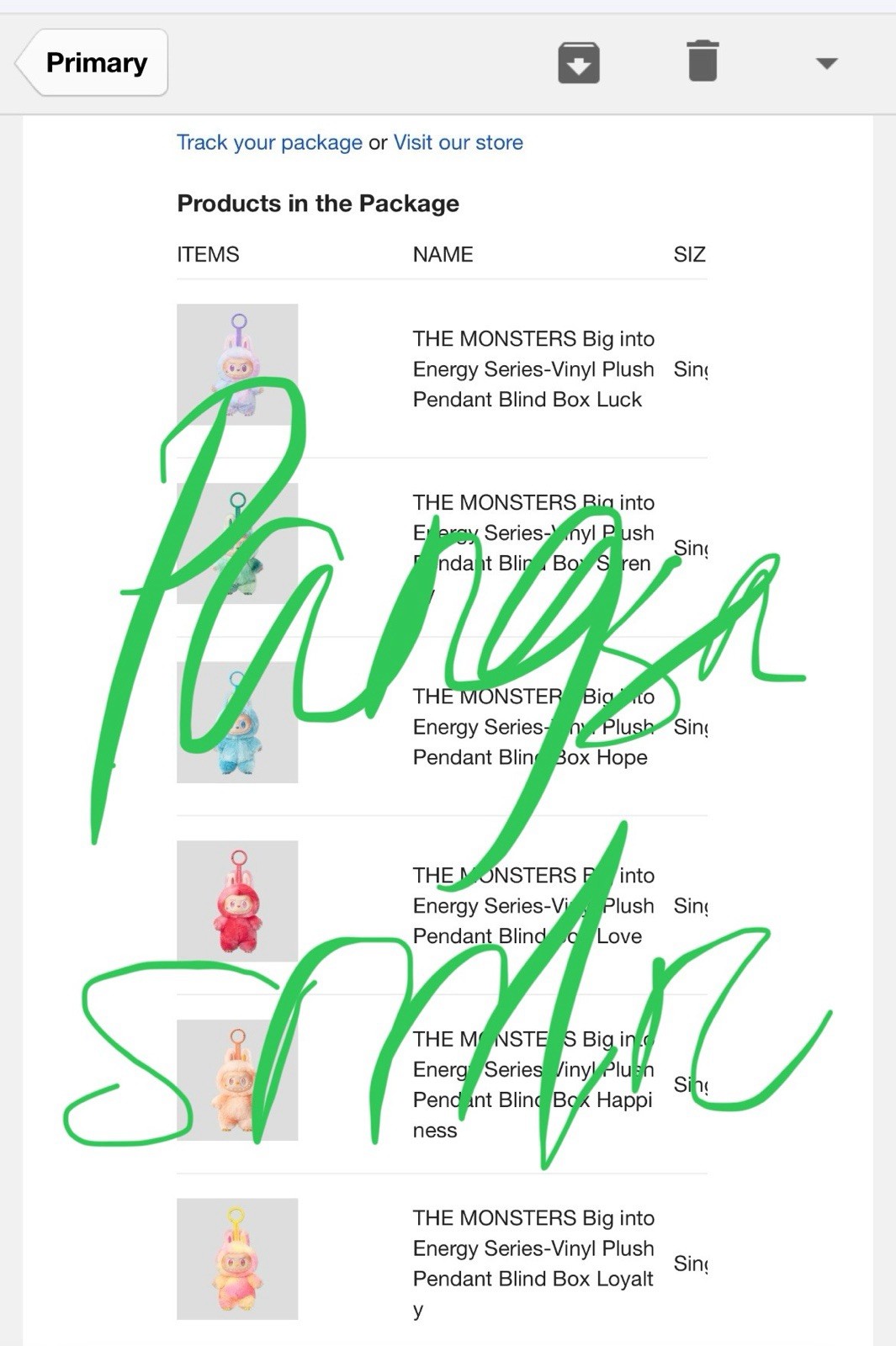This screenshot has height=1346, width=896.
Task: Open the Track your package link
Action: pyautogui.click(x=269, y=142)
